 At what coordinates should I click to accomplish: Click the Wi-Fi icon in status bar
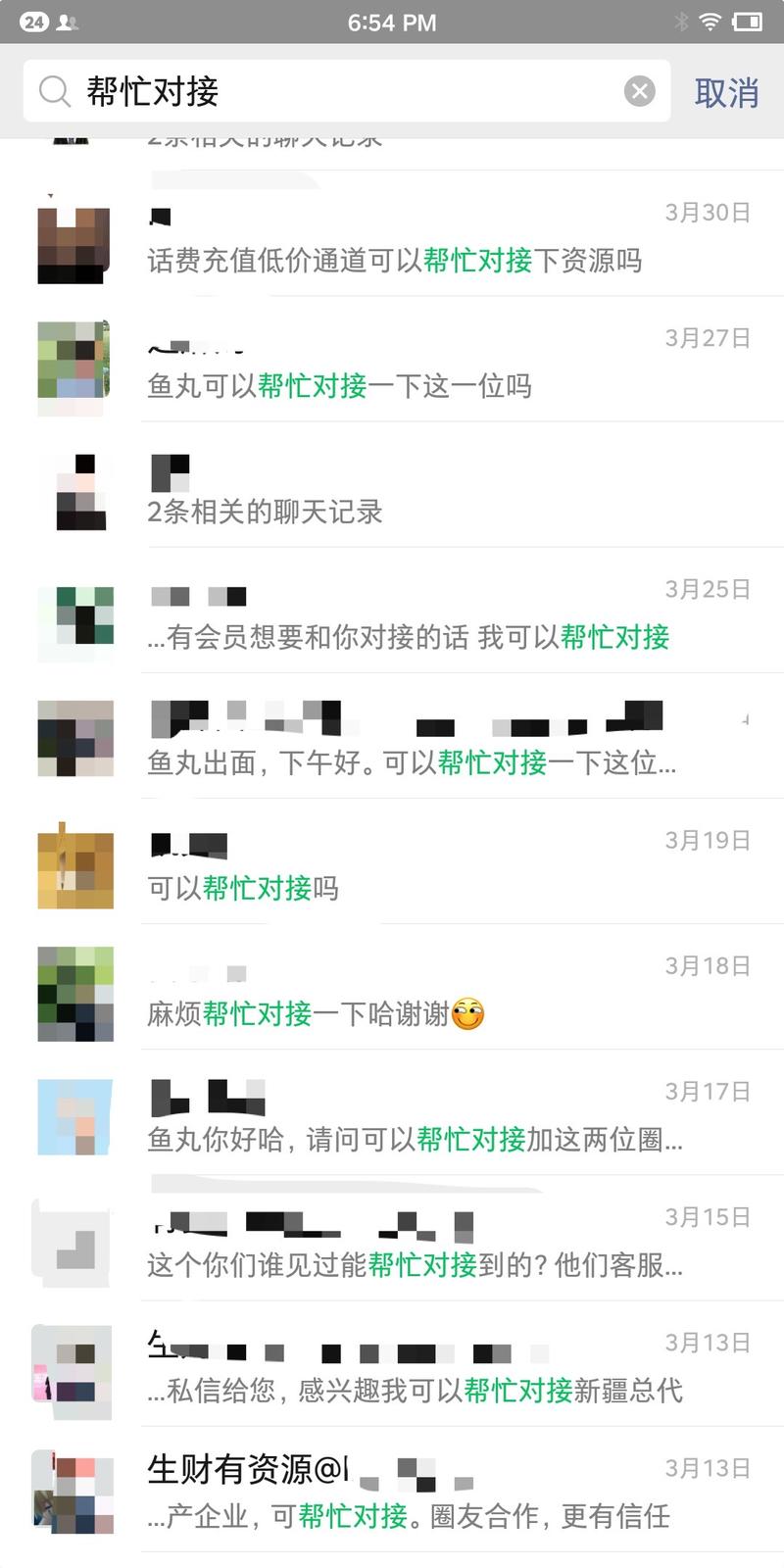pyautogui.click(x=709, y=22)
